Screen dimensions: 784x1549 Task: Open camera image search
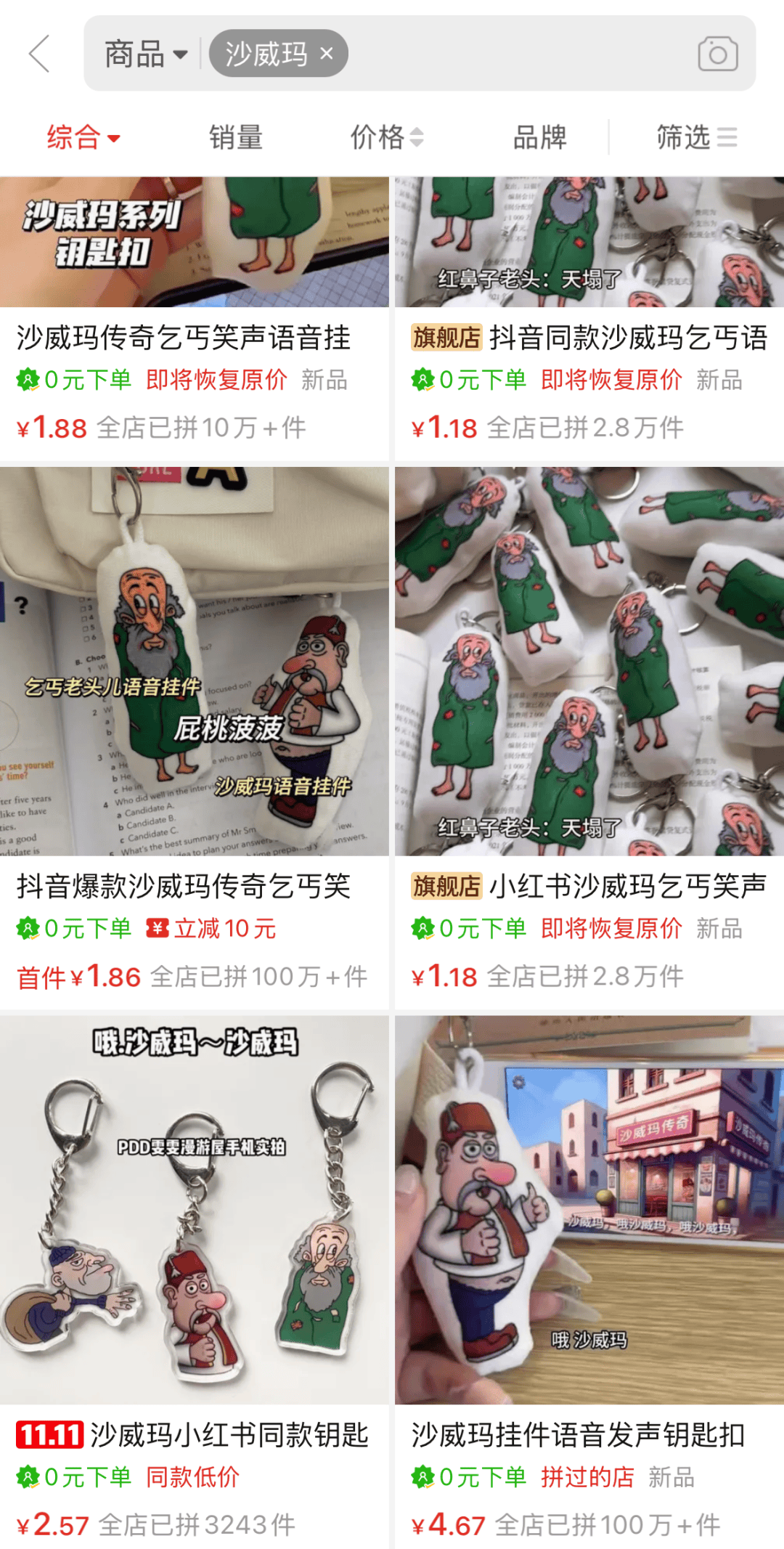pos(717,54)
